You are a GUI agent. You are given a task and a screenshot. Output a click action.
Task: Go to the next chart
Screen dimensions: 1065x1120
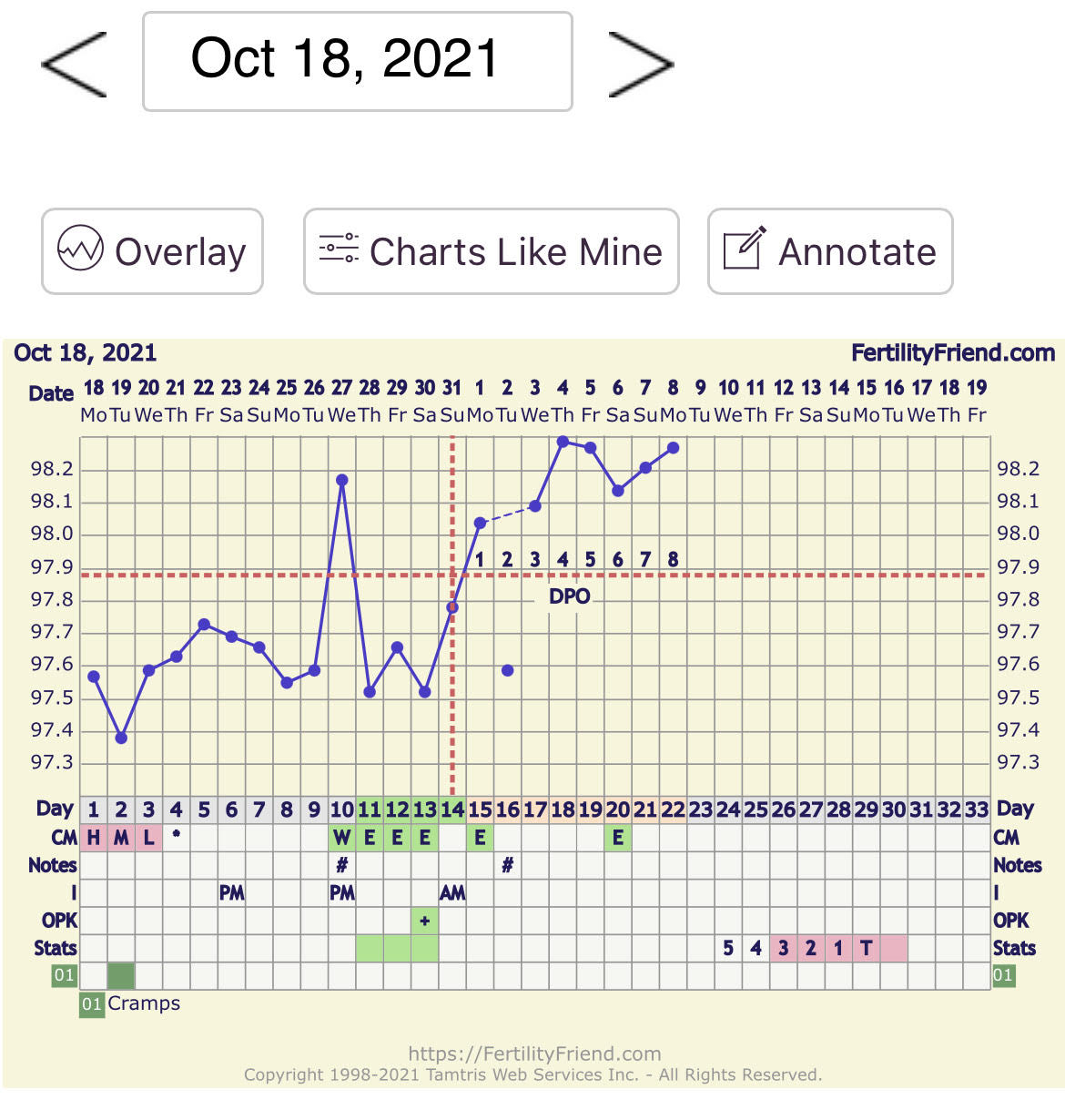click(x=640, y=64)
